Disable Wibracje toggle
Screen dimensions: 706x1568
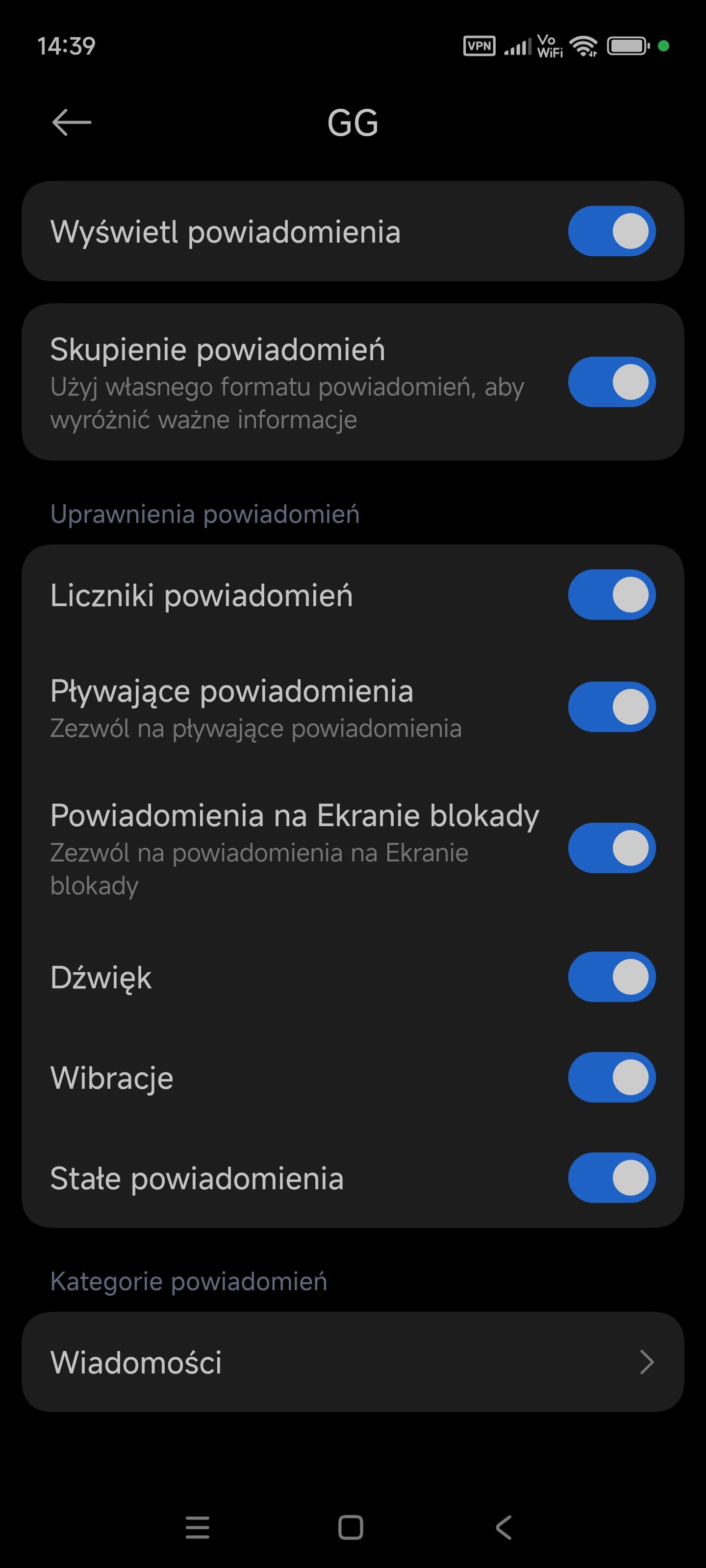pos(611,1078)
